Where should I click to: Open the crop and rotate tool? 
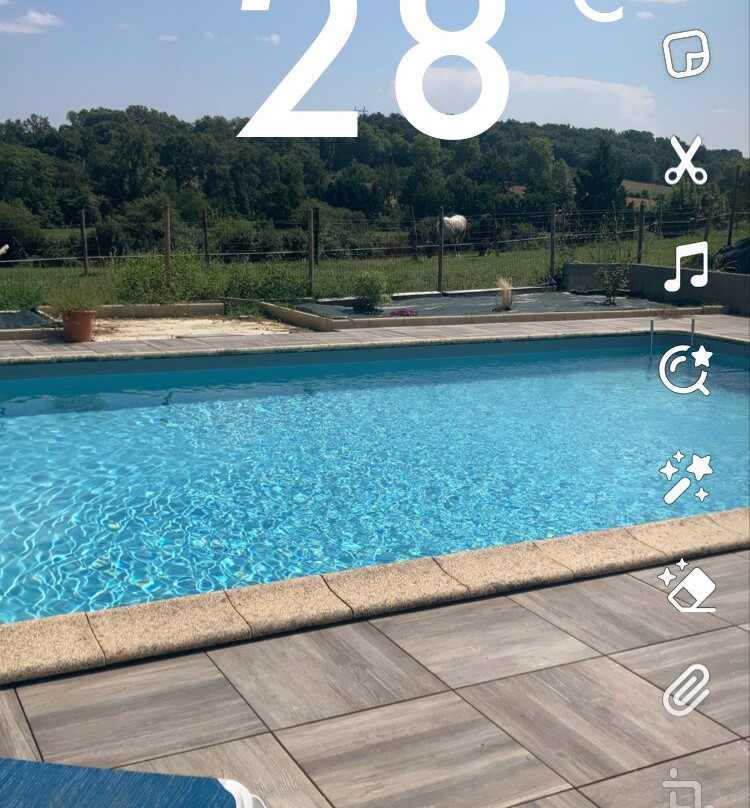[x=686, y=790]
